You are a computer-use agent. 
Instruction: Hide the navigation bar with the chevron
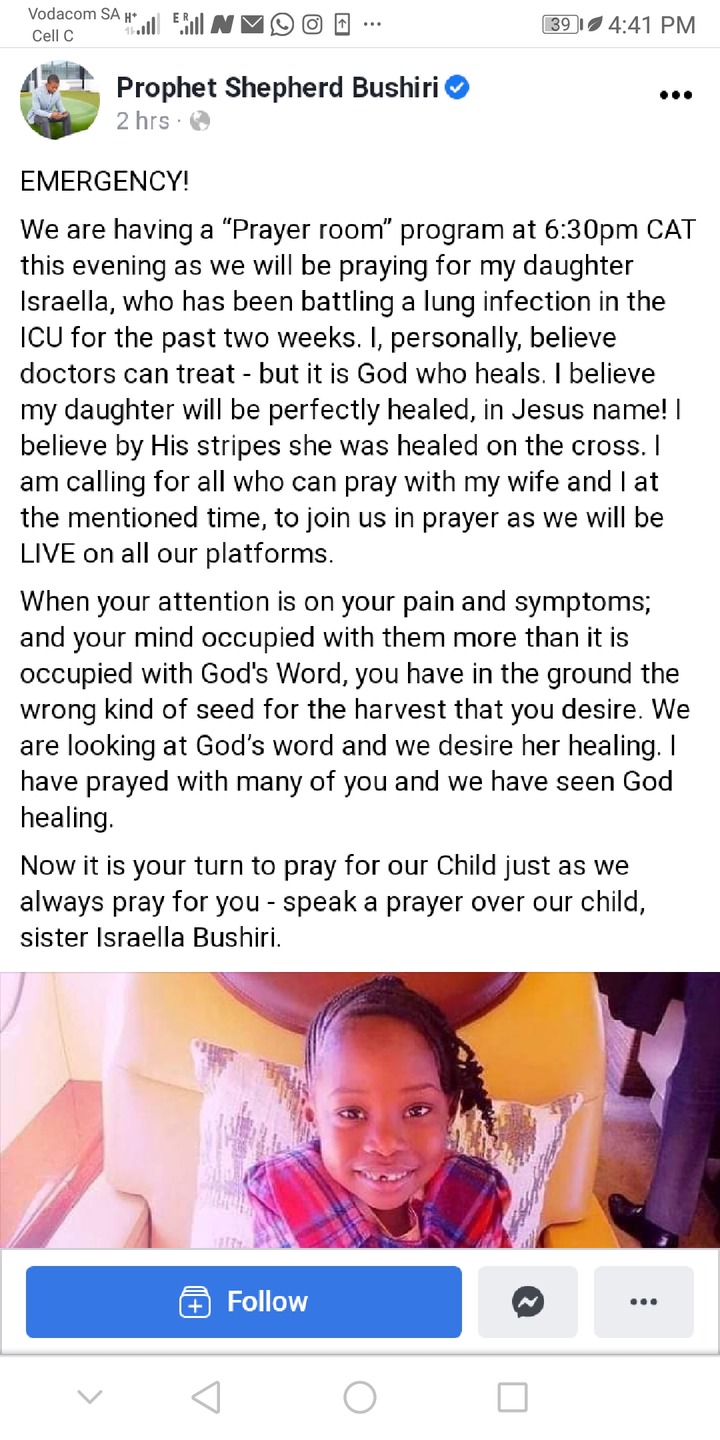[90, 1397]
